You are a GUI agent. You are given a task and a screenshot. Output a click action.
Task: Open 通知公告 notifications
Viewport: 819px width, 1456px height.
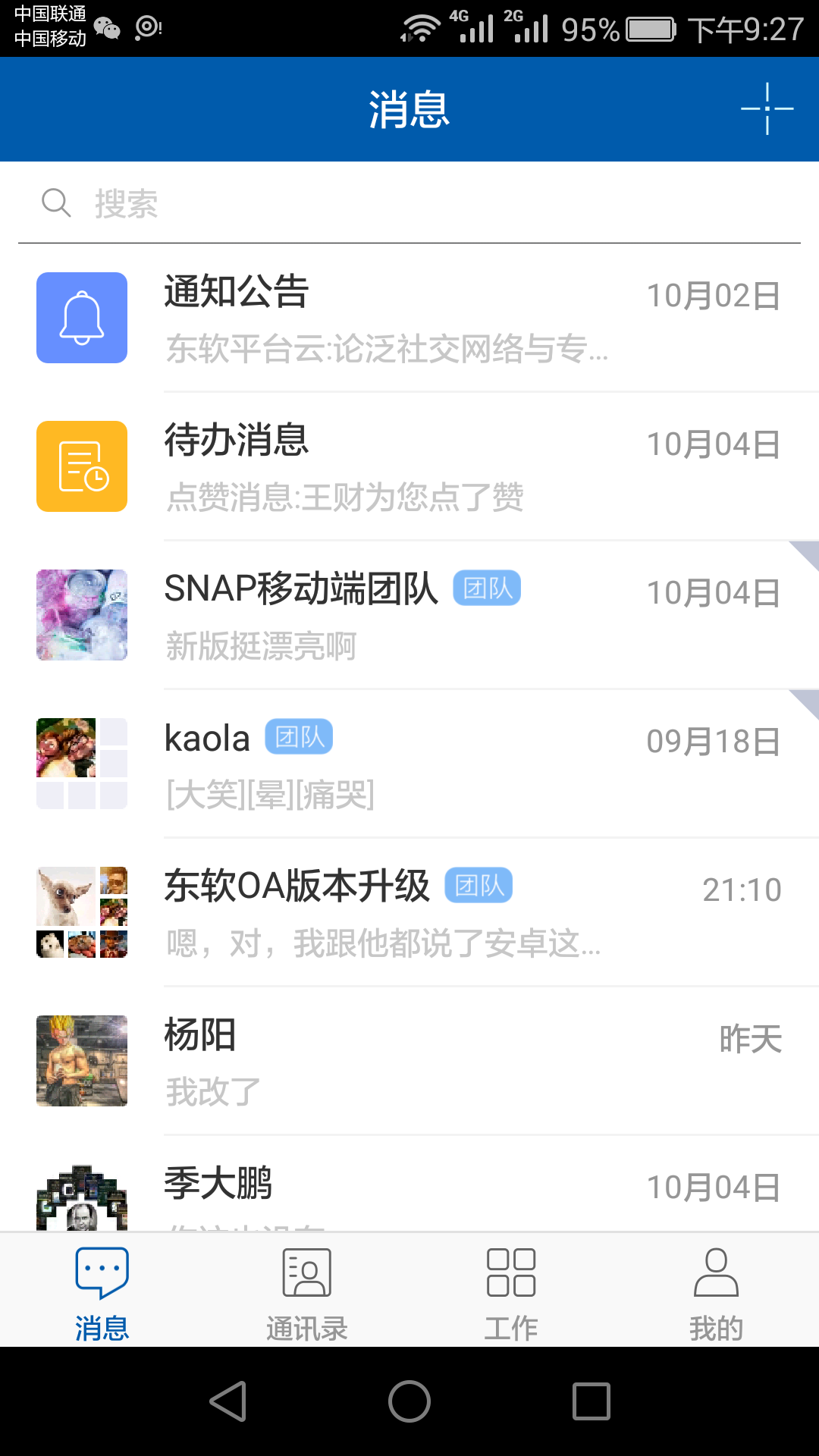[x=409, y=318]
